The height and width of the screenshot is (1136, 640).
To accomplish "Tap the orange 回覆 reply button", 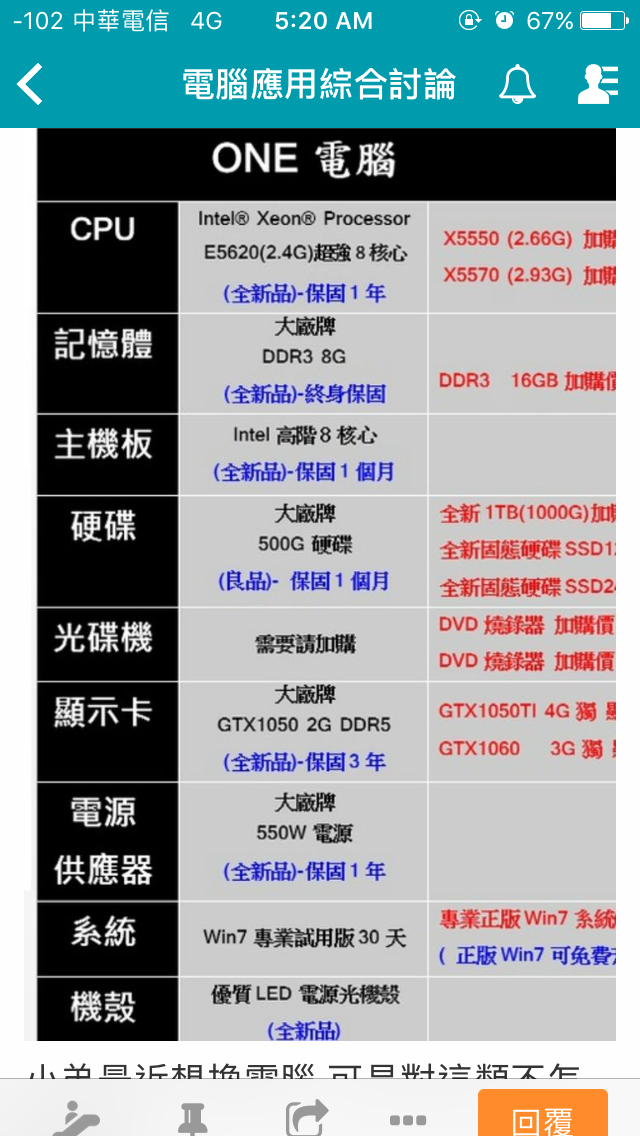I will (x=542, y=1114).
